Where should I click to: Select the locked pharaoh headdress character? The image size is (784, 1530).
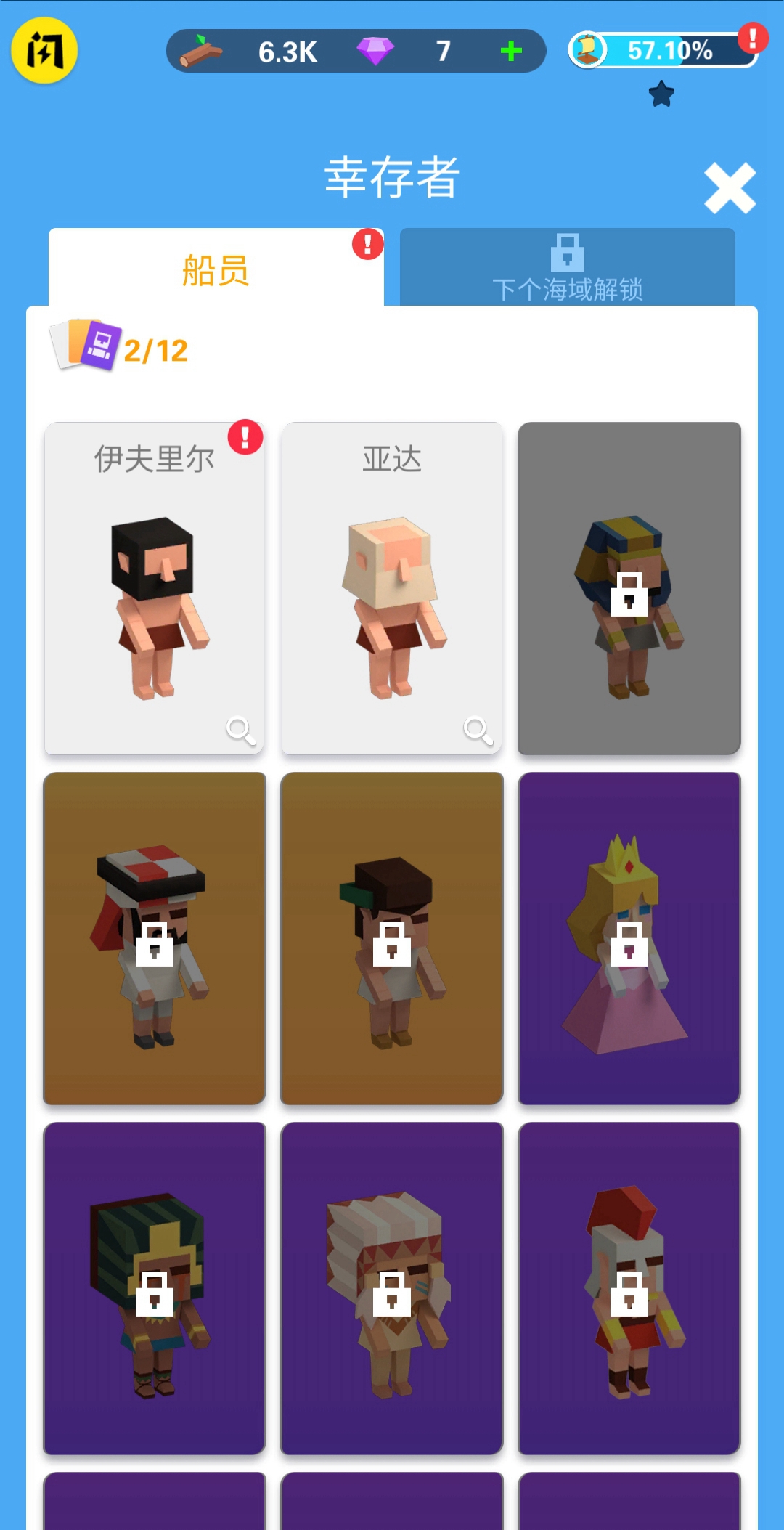[629, 588]
